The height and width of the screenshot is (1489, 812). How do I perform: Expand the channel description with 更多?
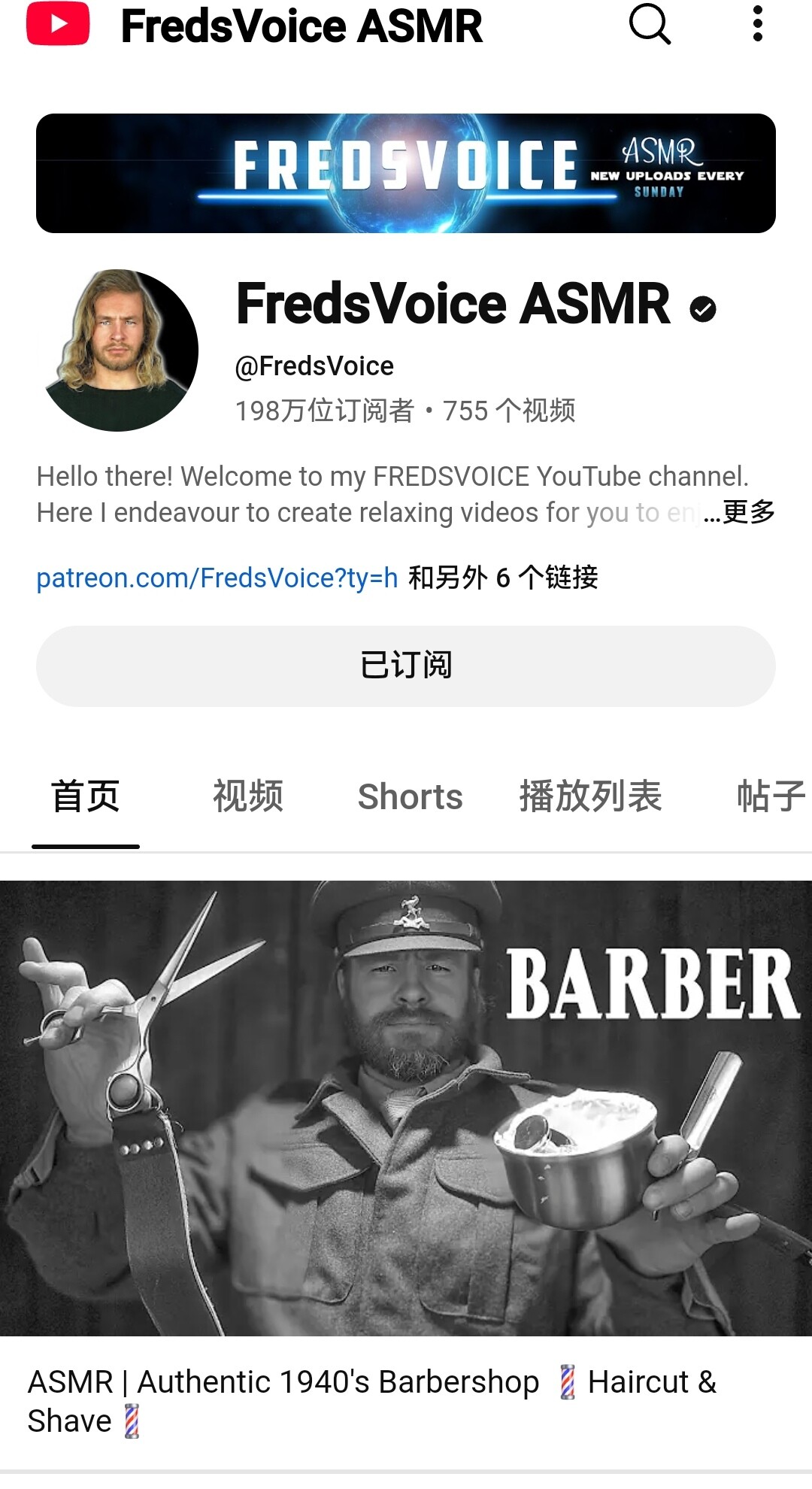748,513
